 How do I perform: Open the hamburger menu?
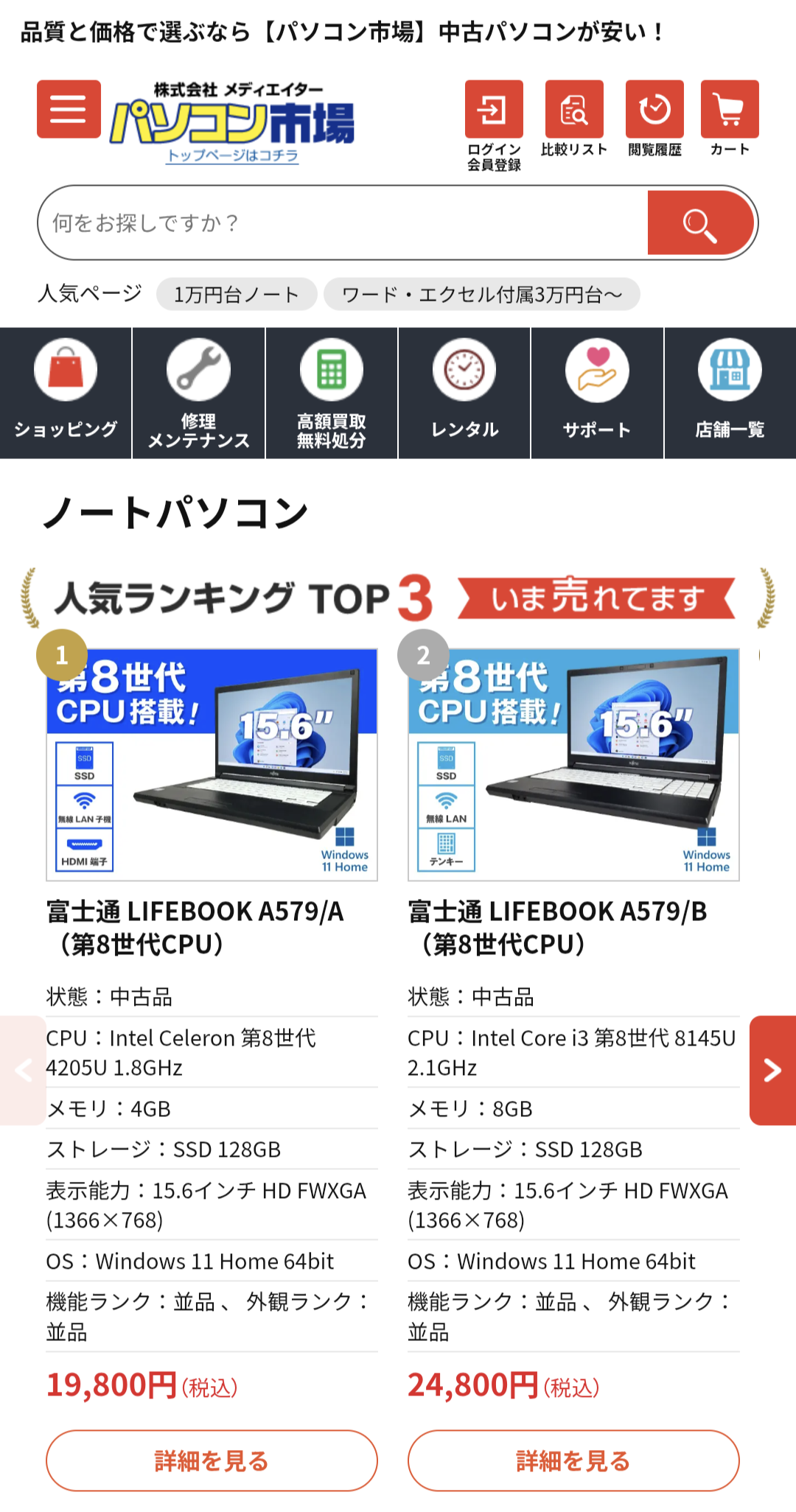point(69,110)
